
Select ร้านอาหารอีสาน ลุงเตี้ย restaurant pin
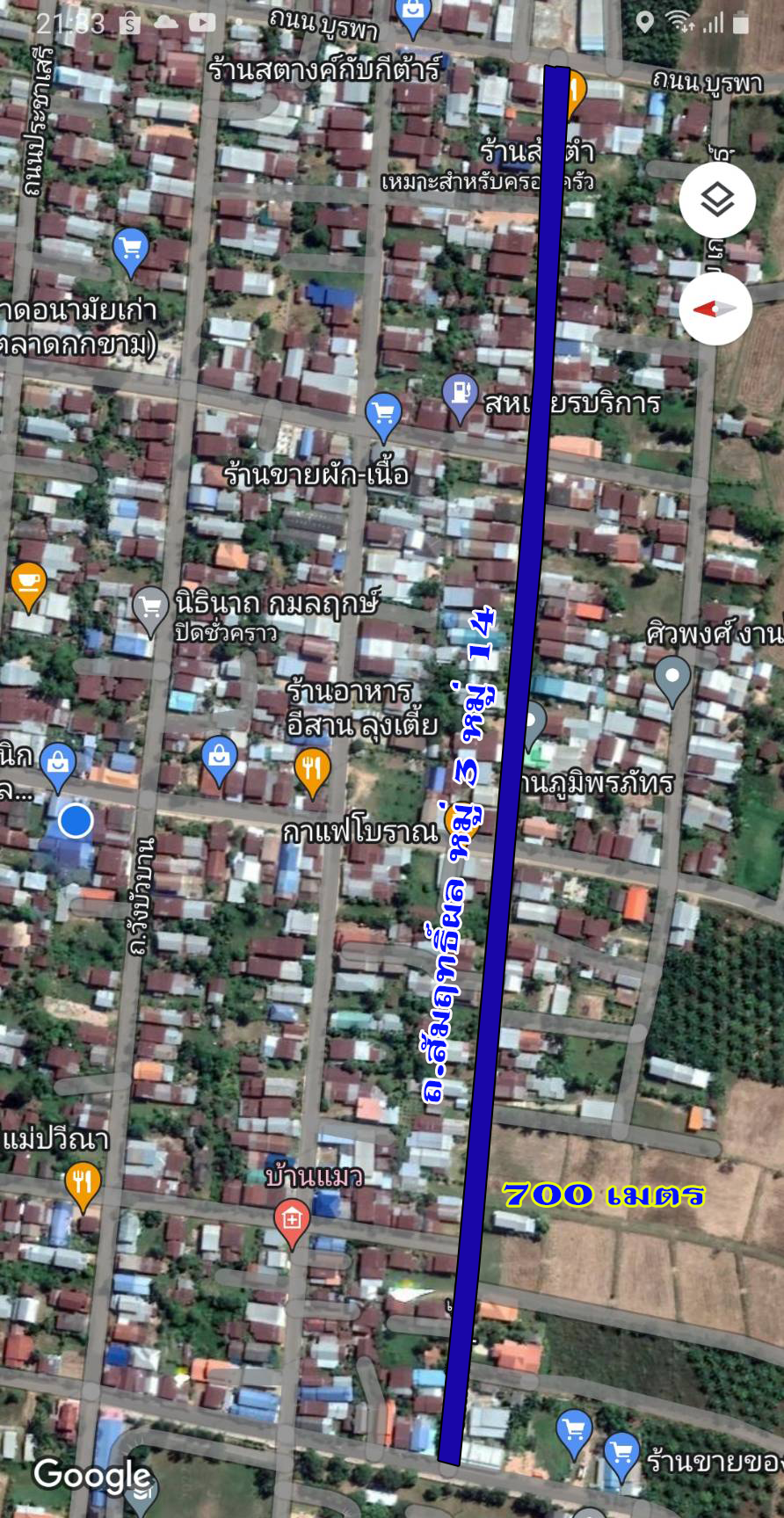pyautogui.click(x=311, y=771)
